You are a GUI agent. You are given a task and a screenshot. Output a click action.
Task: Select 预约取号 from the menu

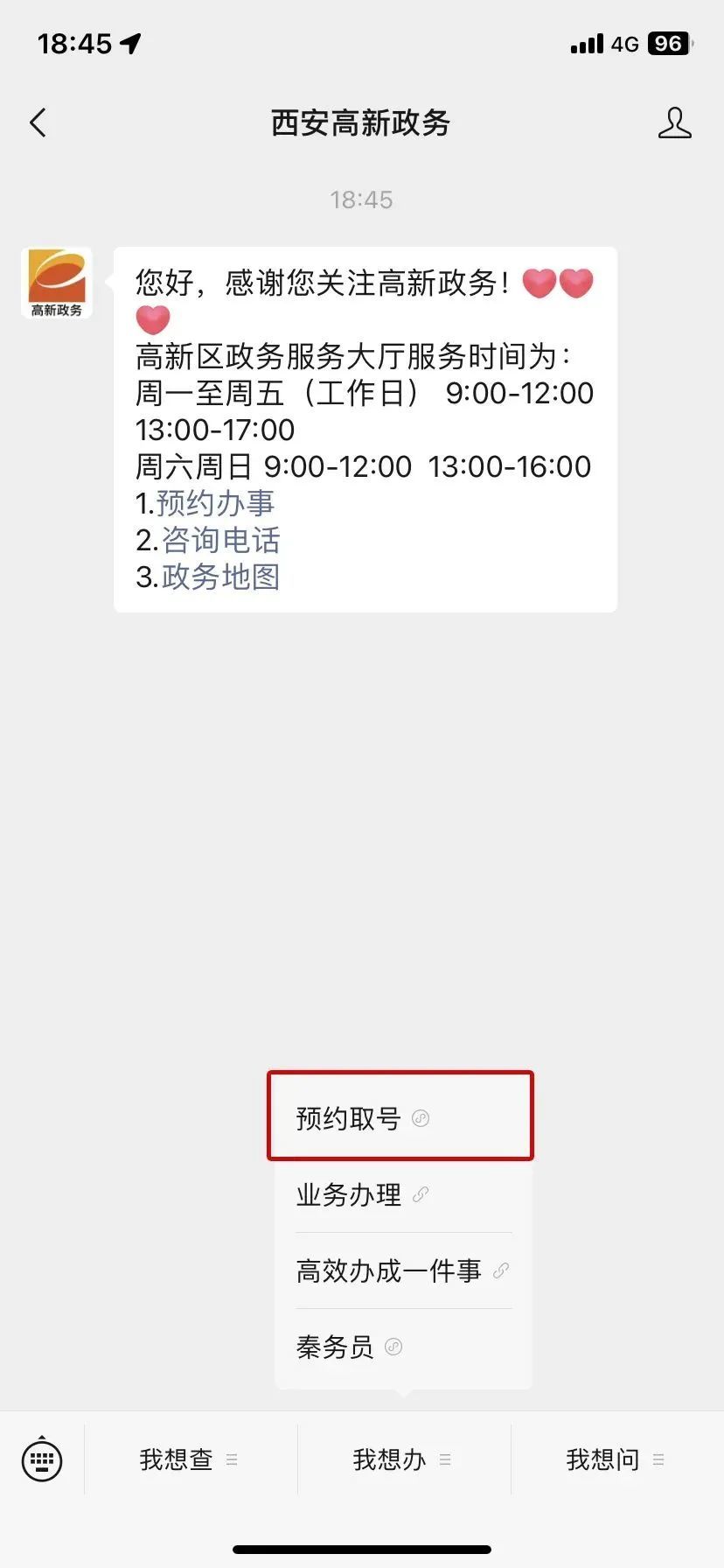tap(401, 1117)
